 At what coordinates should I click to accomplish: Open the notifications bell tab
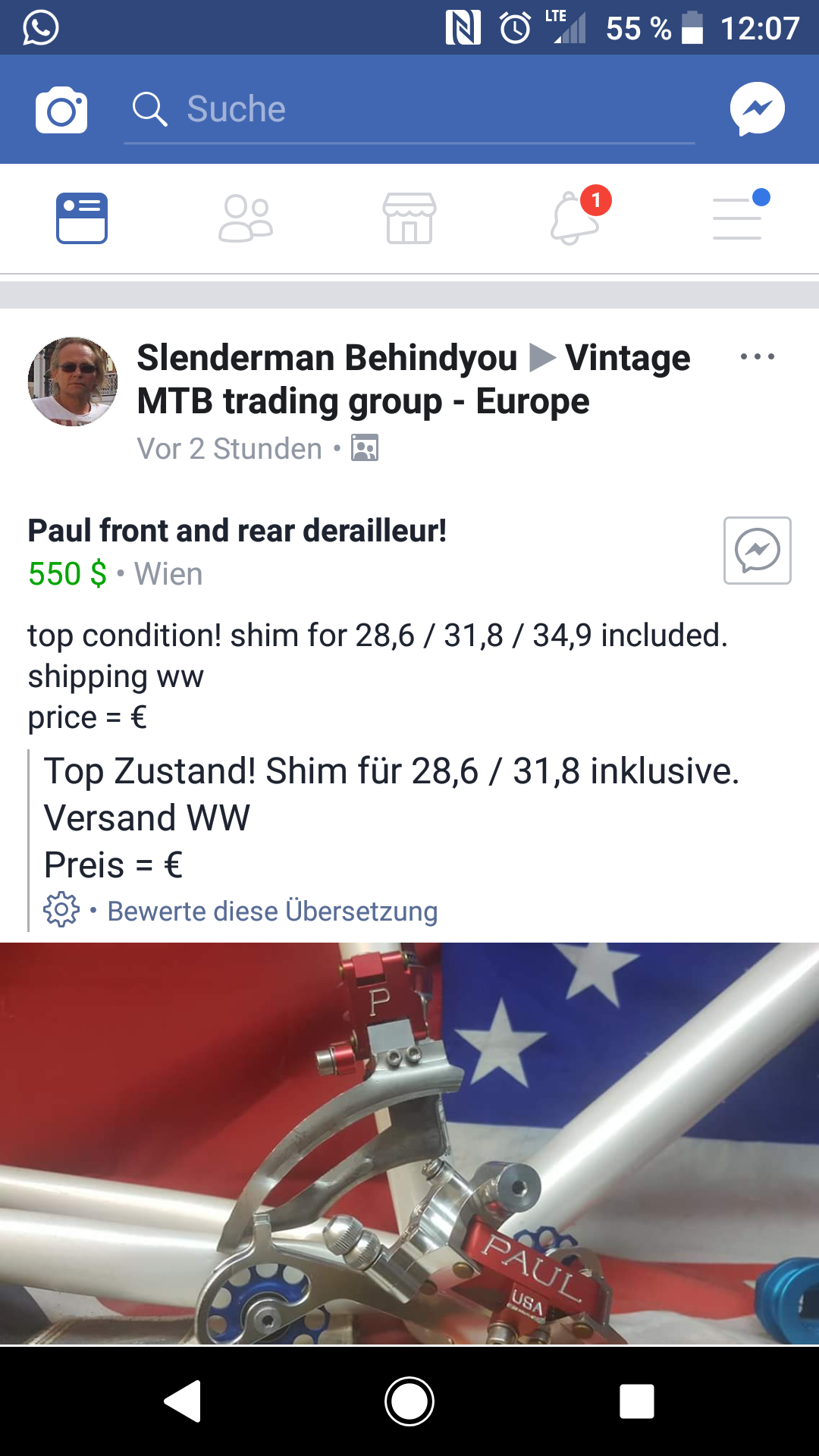click(575, 218)
